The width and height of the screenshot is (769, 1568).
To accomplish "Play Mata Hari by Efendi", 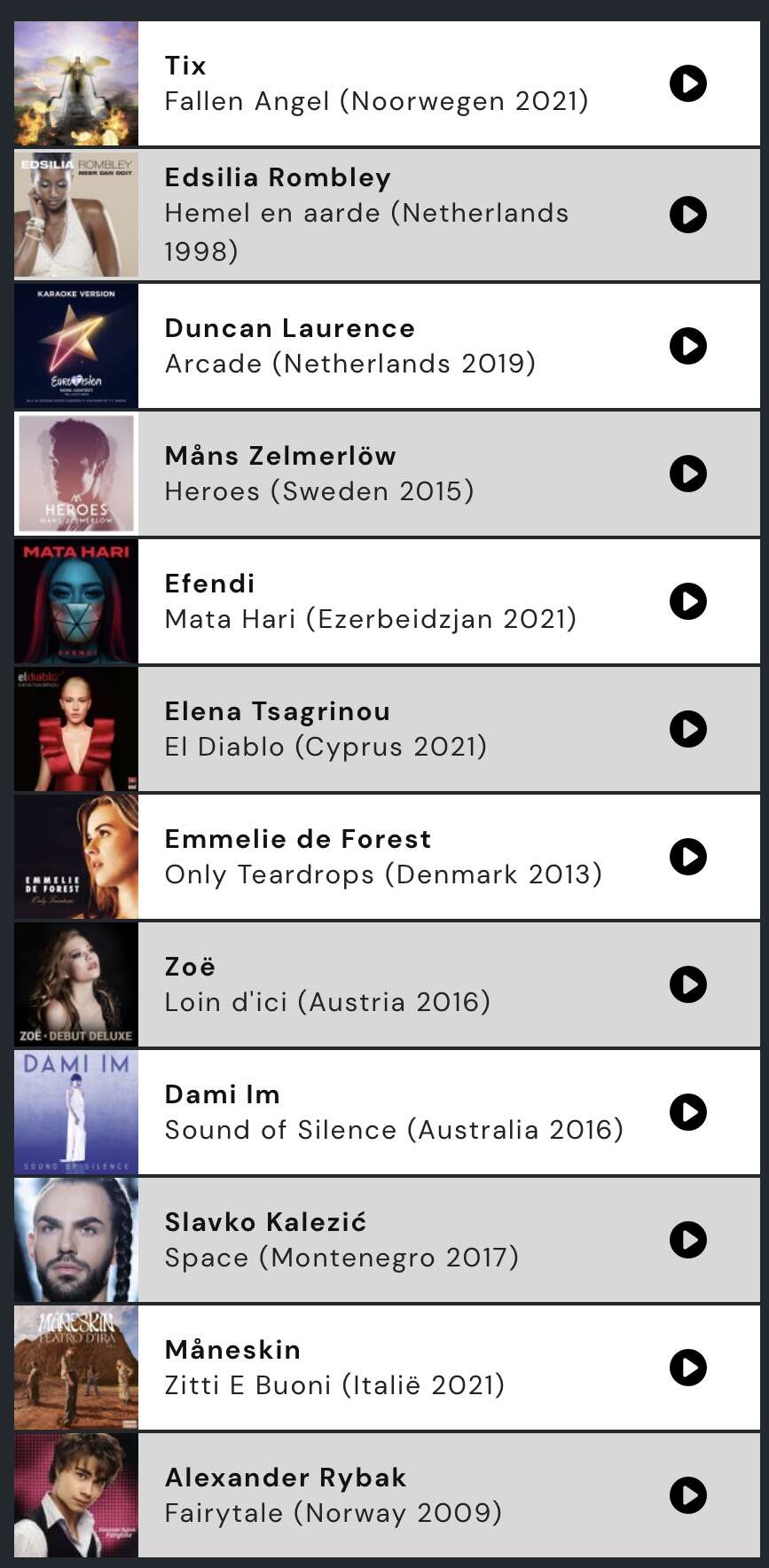I will coord(688,601).
